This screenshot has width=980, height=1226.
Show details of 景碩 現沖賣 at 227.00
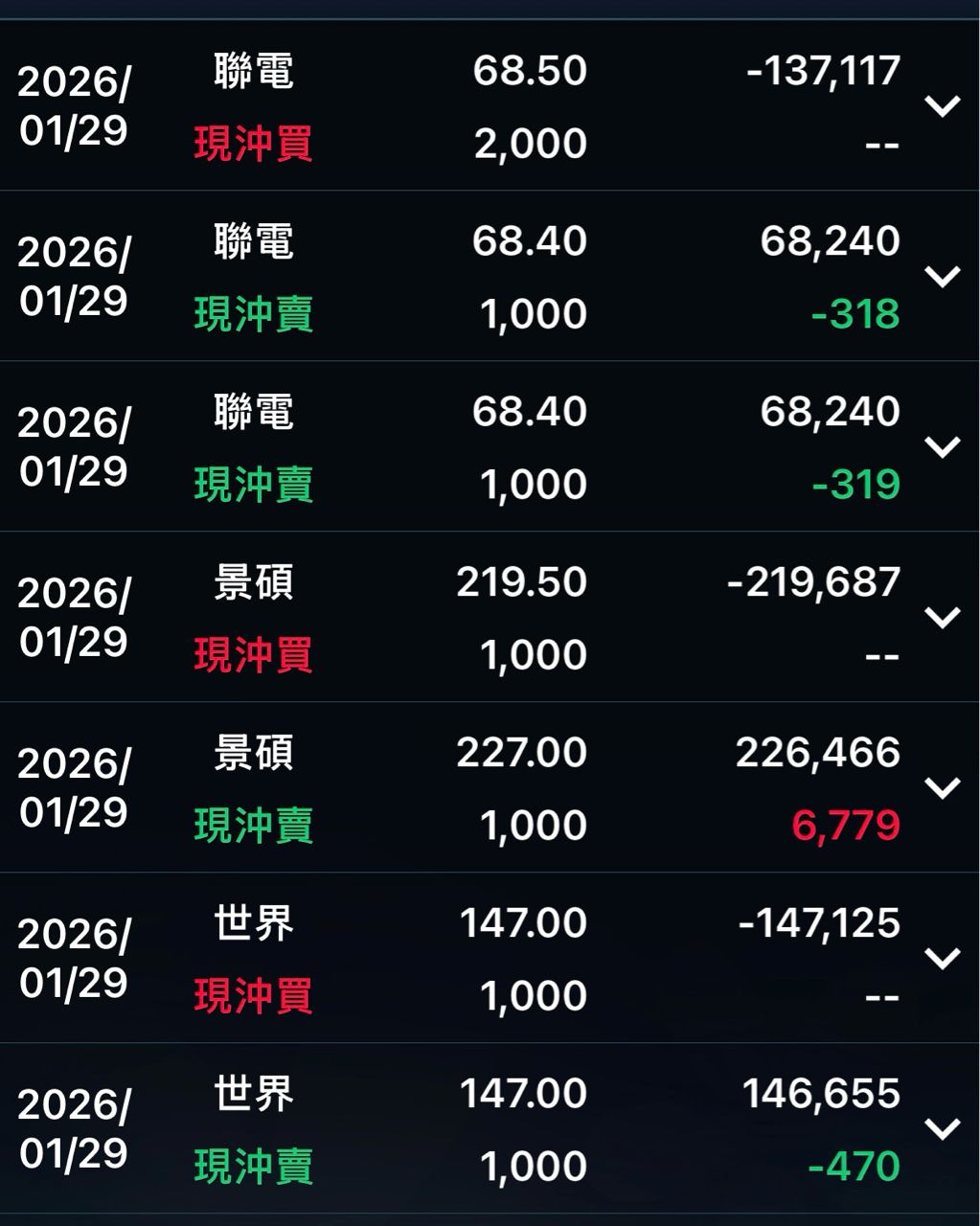(x=942, y=787)
